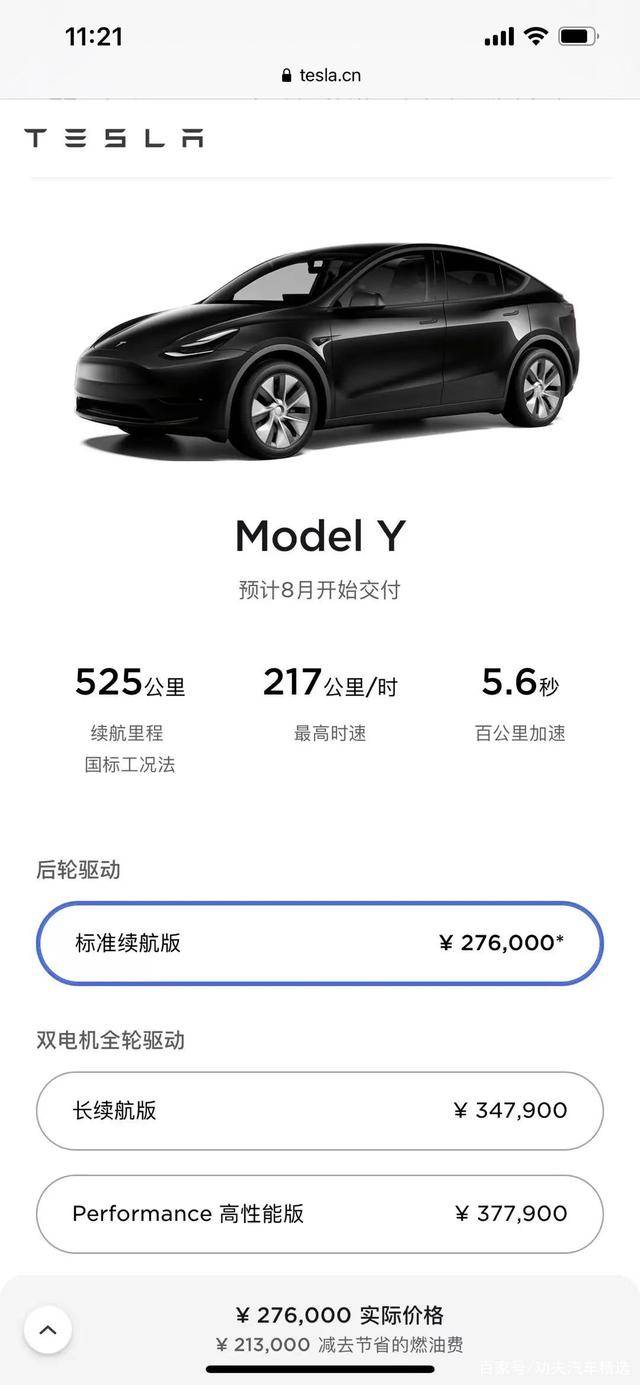Pick the Performance 高性能版 model
Viewport: 640px width, 1385px height.
tap(319, 1214)
